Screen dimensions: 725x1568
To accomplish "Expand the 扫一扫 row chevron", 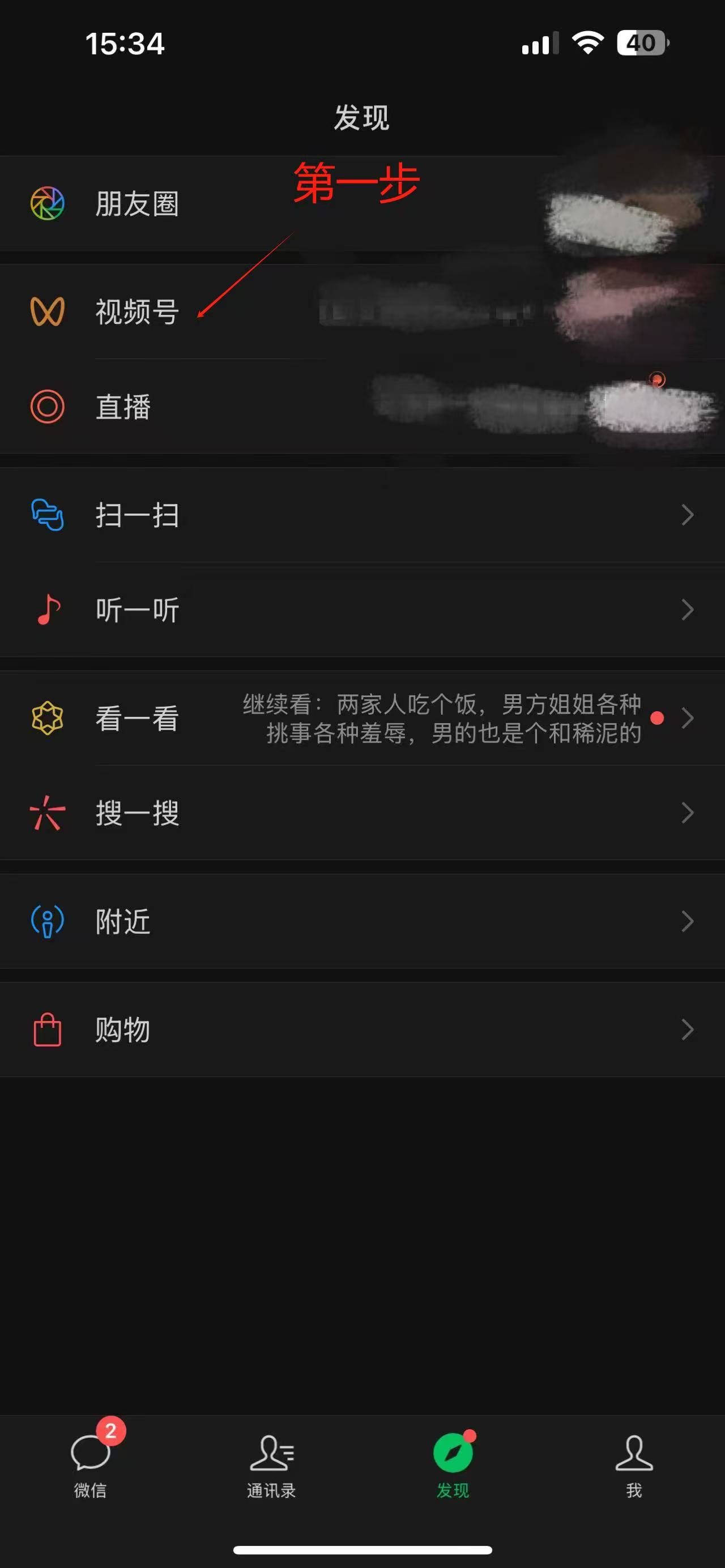I will pyautogui.click(x=686, y=514).
